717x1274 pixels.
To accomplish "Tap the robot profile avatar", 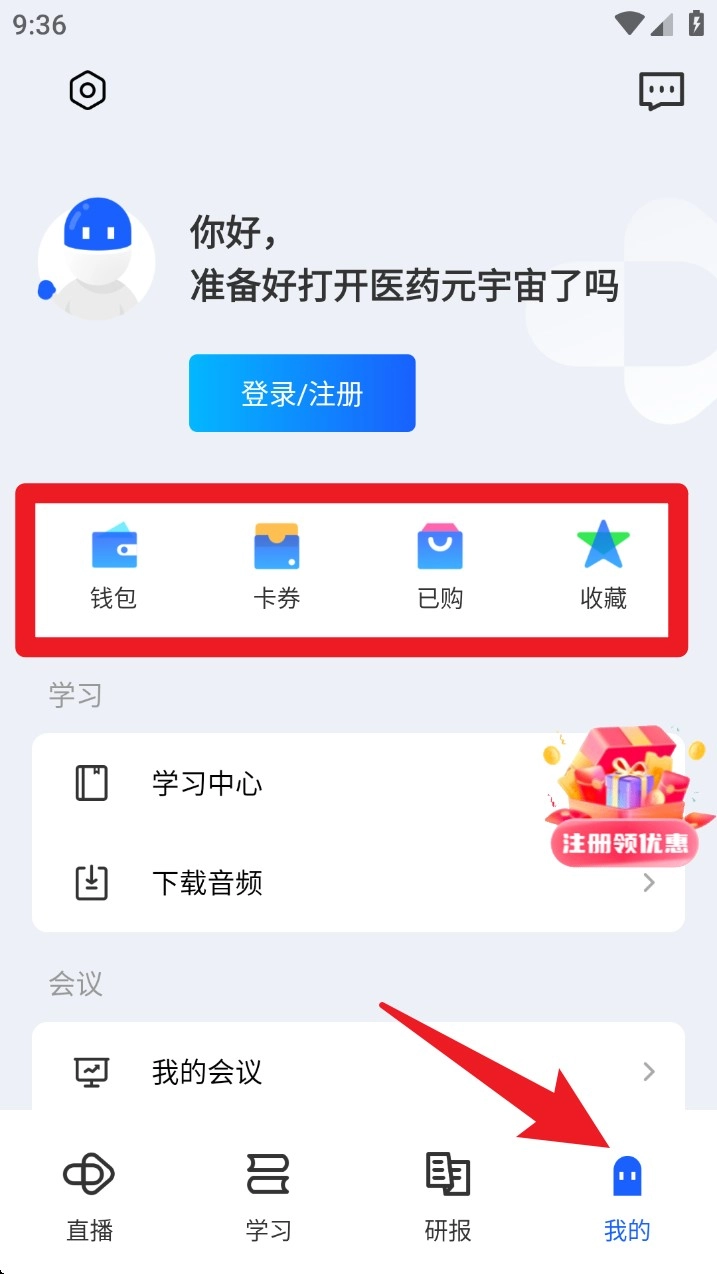I will point(97,257).
